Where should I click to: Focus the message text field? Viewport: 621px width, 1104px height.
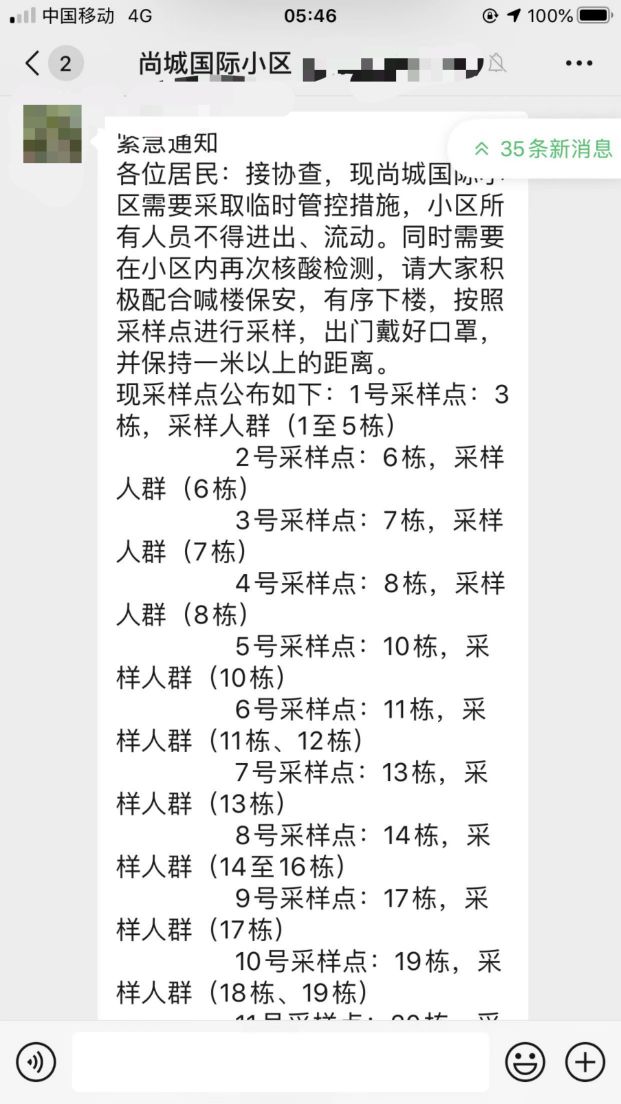280,1062
